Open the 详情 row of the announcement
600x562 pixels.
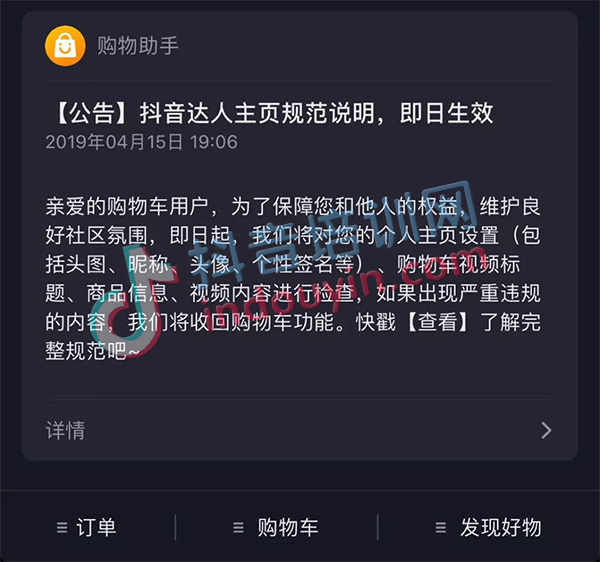pos(300,430)
